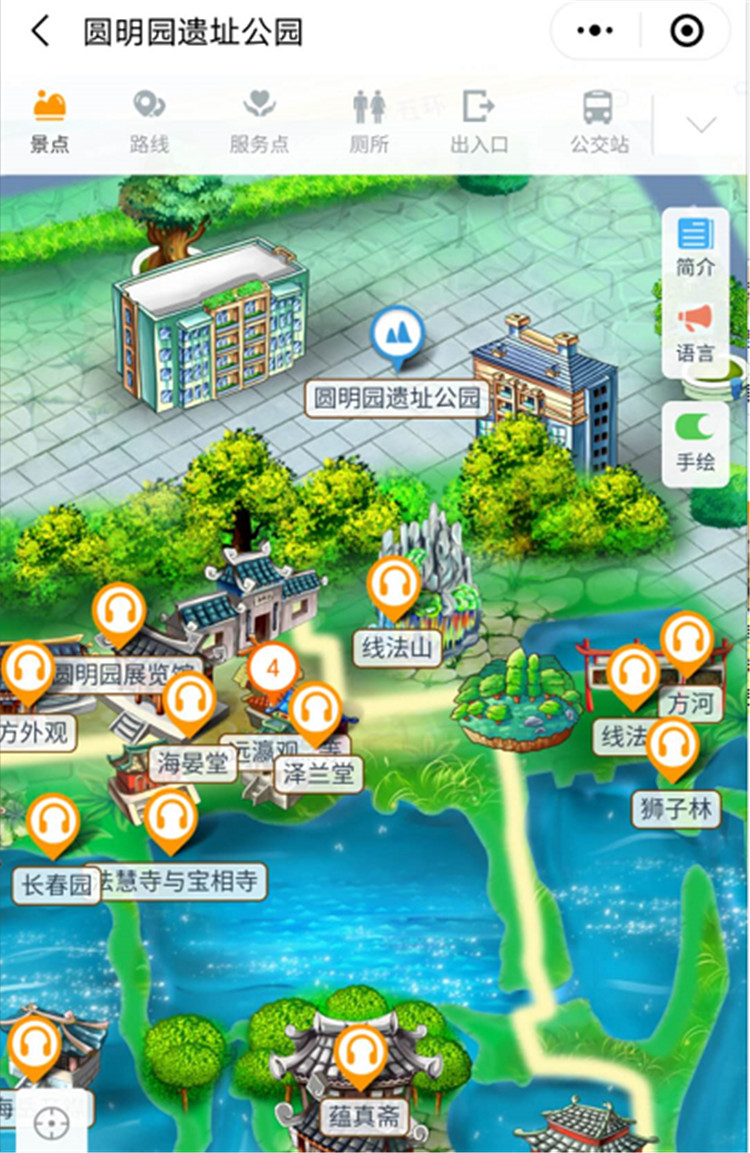The width and height of the screenshot is (750, 1153).
Task: Close the mini program
Action: [x=686, y=32]
